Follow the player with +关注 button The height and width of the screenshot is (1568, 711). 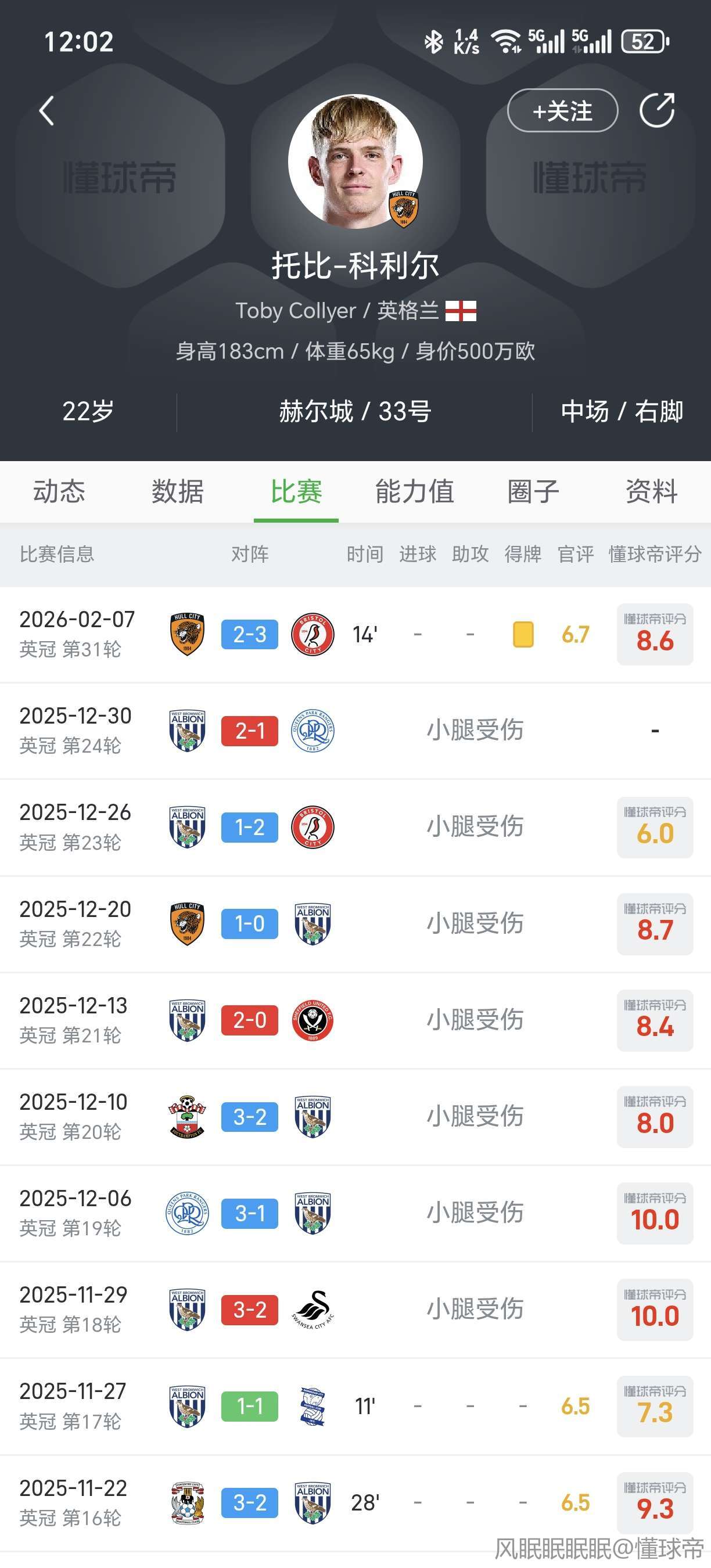pyautogui.click(x=562, y=111)
